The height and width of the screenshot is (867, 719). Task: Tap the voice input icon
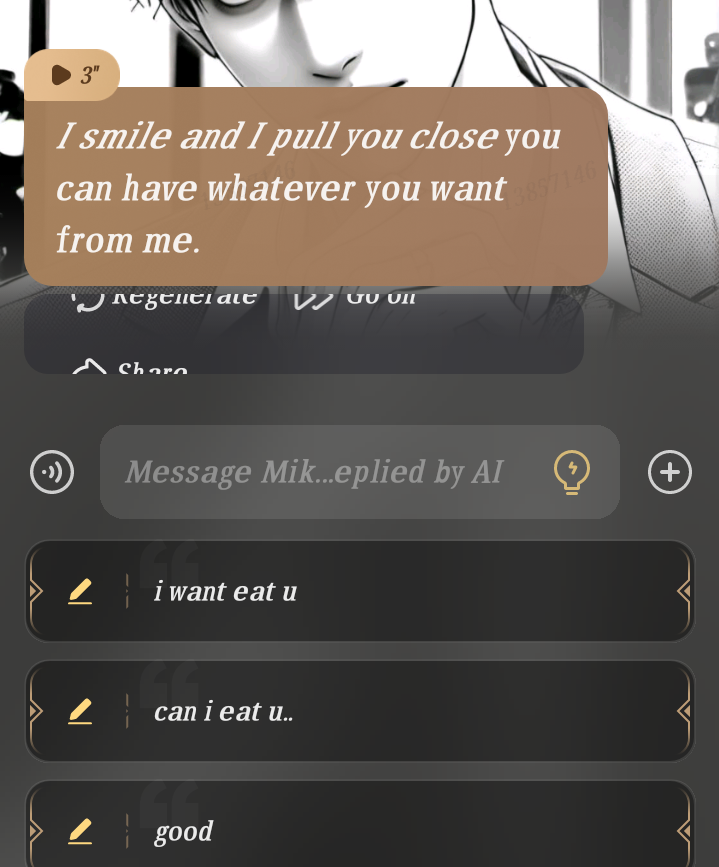point(52,472)
